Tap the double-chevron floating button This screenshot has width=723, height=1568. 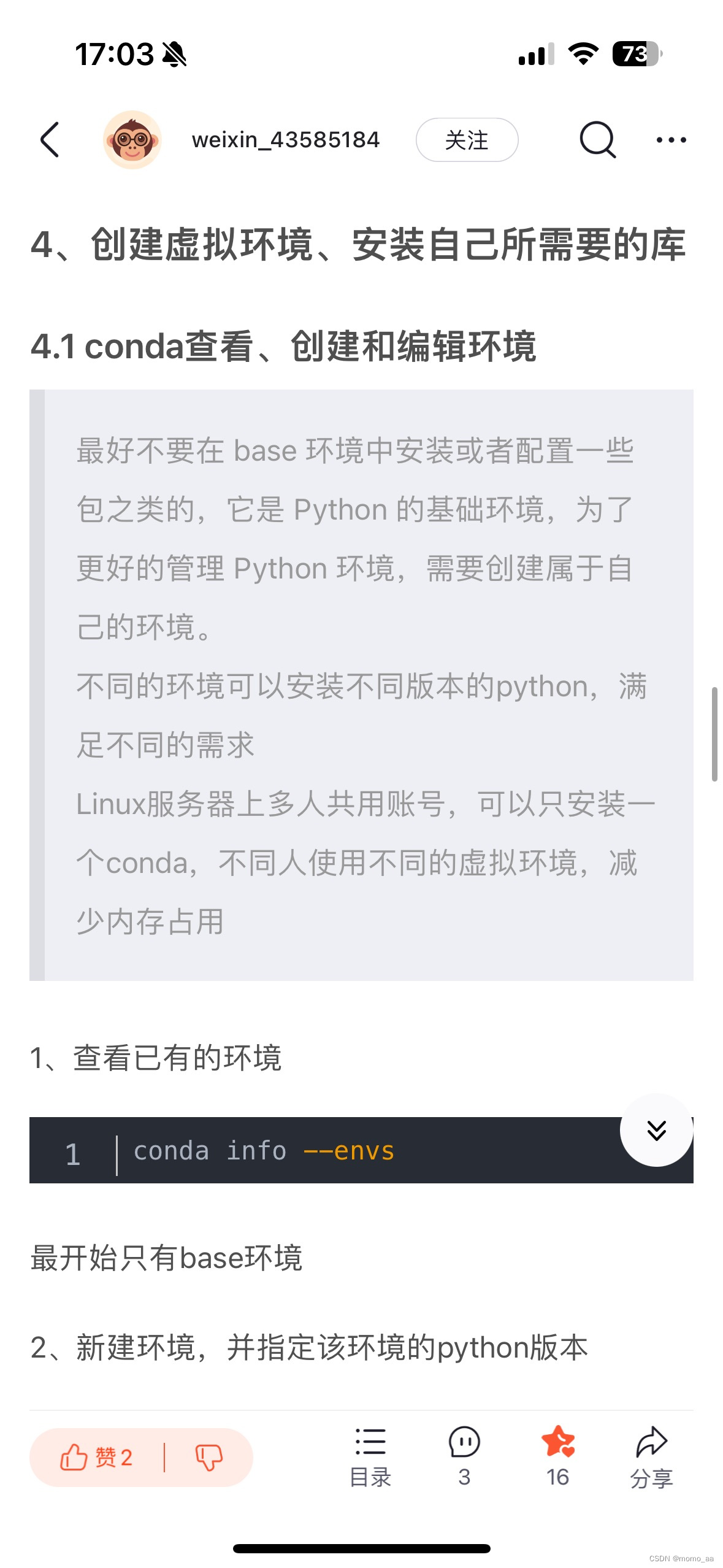coord(656,1130)
